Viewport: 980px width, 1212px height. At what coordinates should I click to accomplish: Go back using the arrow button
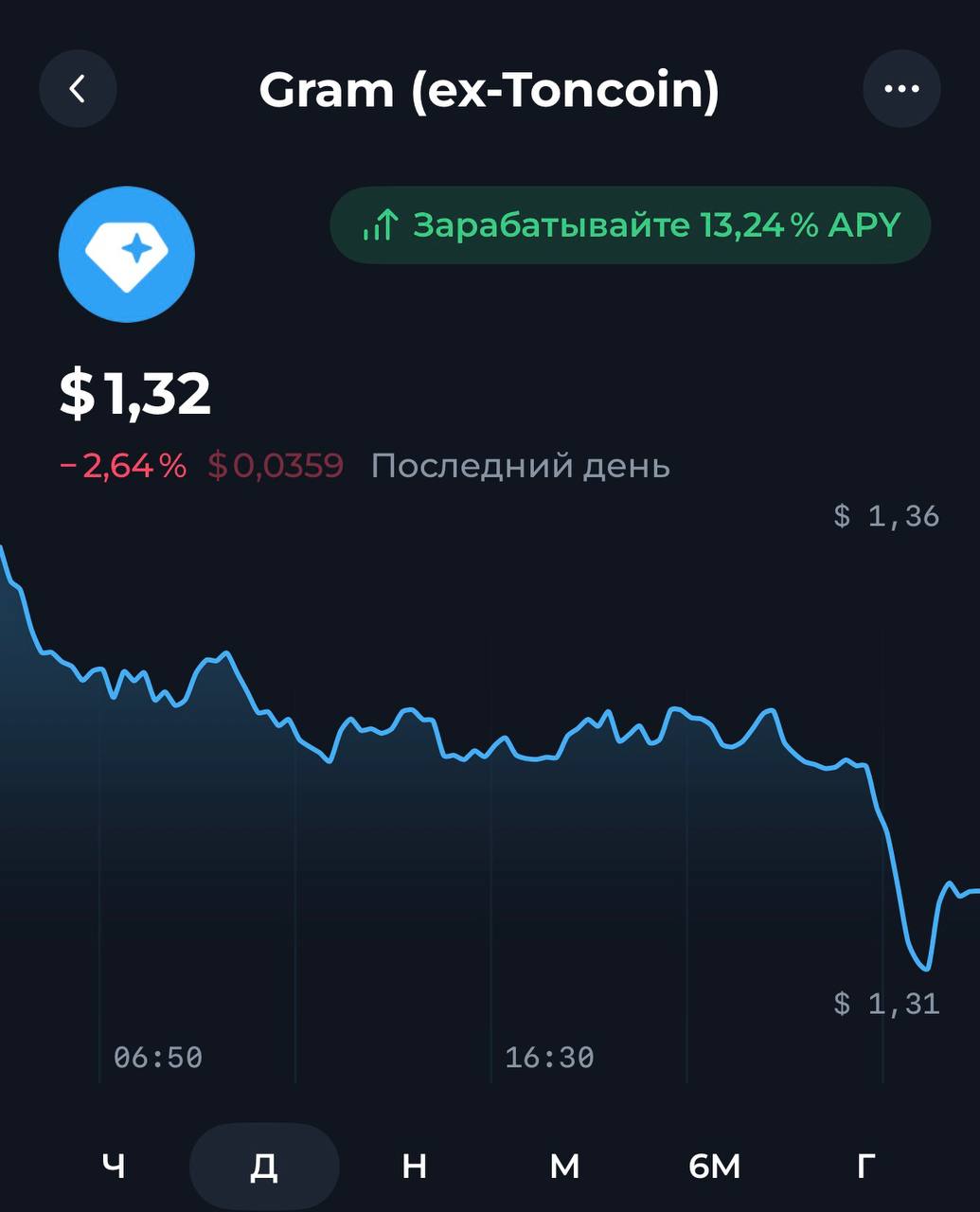click(78, 89)
